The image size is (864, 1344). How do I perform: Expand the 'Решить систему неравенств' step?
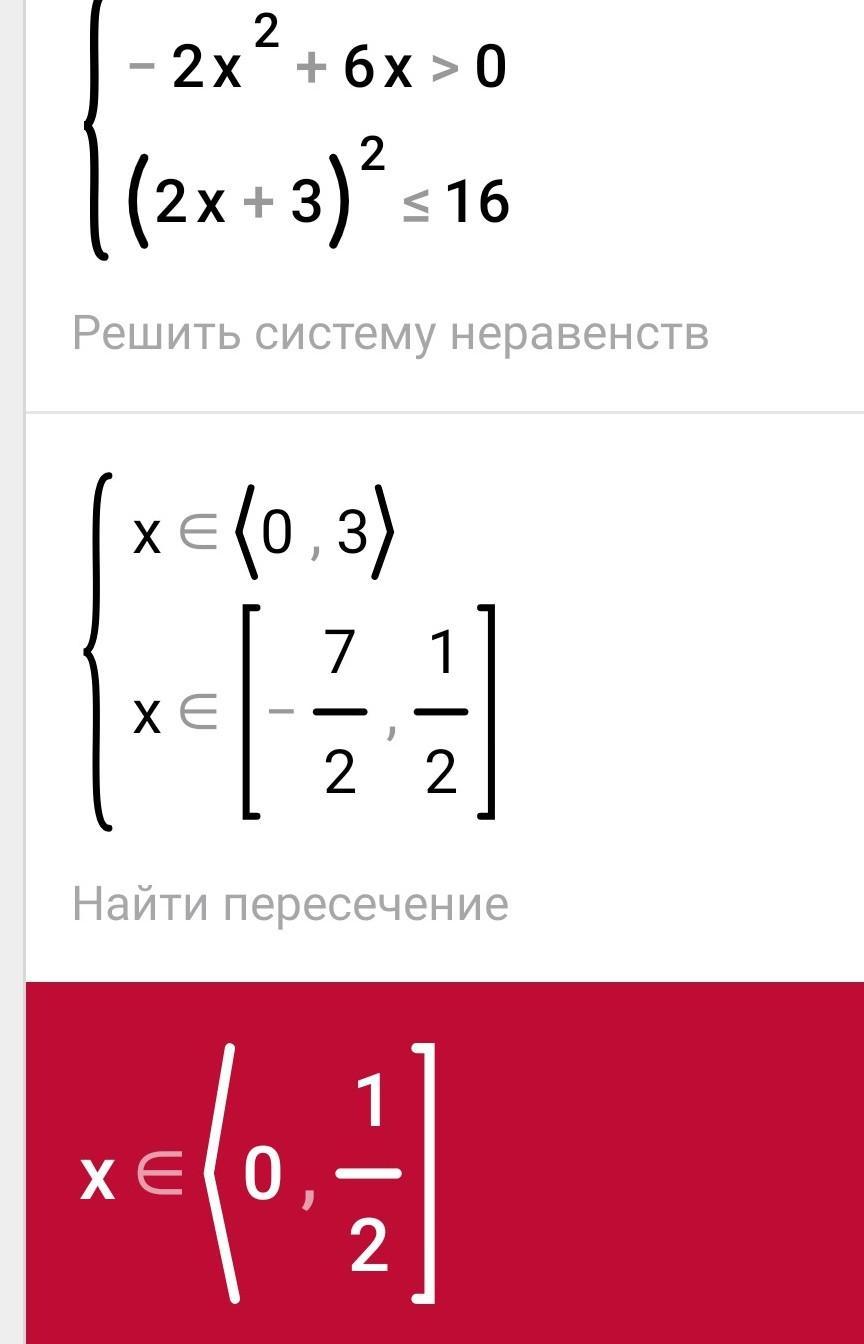point(390,333)
